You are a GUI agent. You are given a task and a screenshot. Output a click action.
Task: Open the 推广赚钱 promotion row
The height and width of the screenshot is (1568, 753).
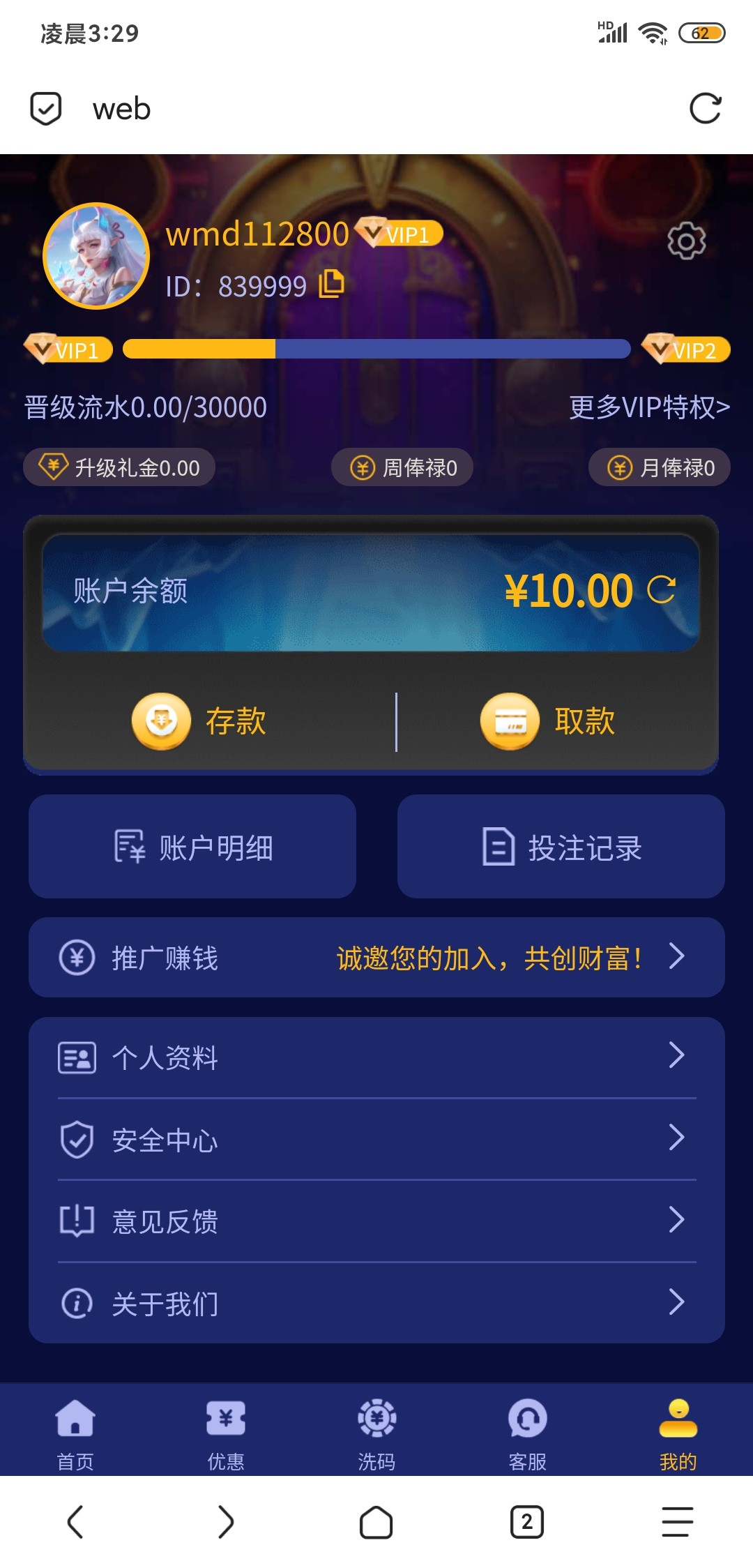(x=376, y=957)
